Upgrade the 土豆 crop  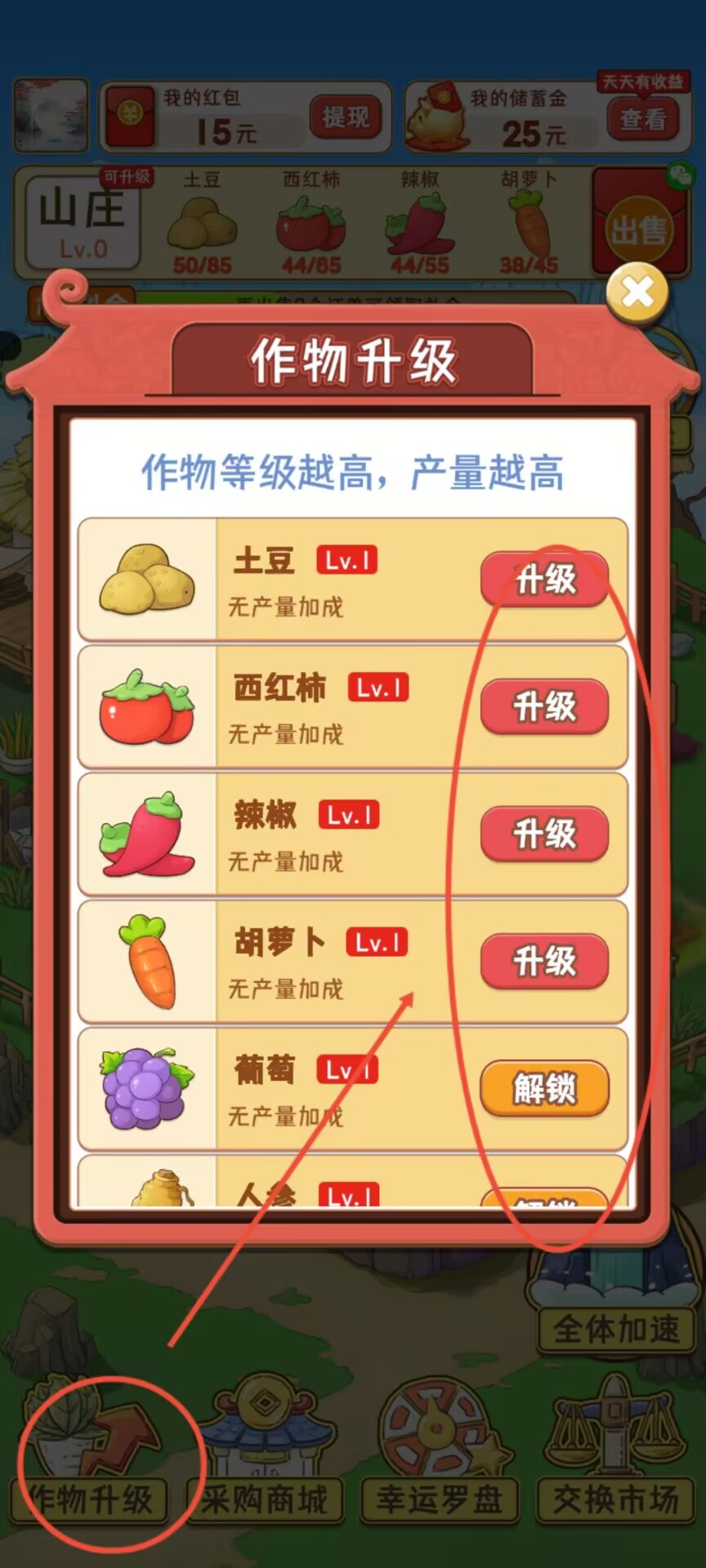click(x=544, y=579)
